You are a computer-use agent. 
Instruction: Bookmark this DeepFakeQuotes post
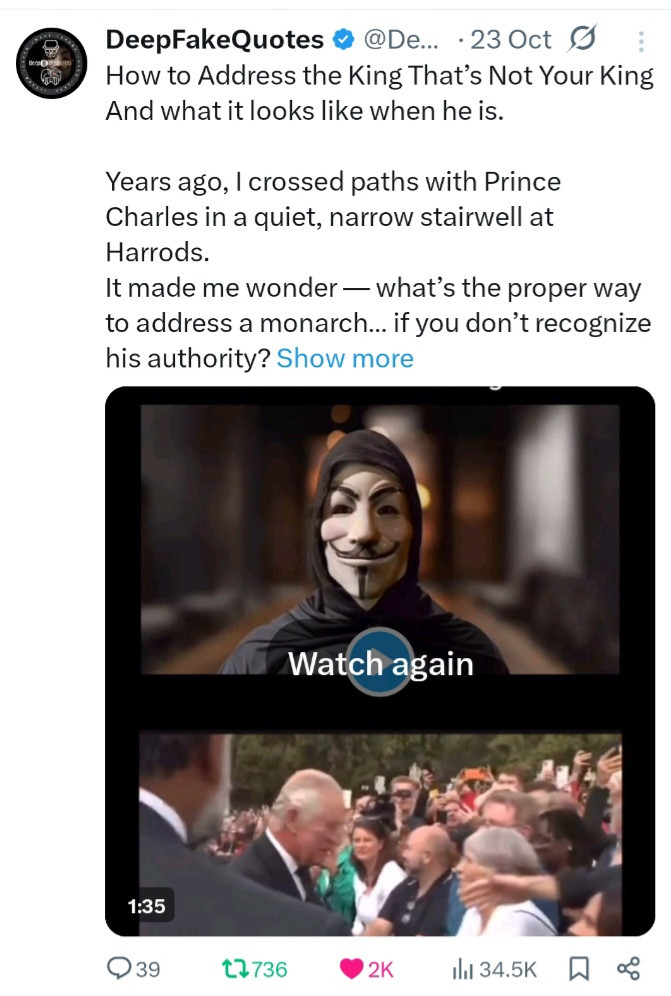[x=578, y=968]
